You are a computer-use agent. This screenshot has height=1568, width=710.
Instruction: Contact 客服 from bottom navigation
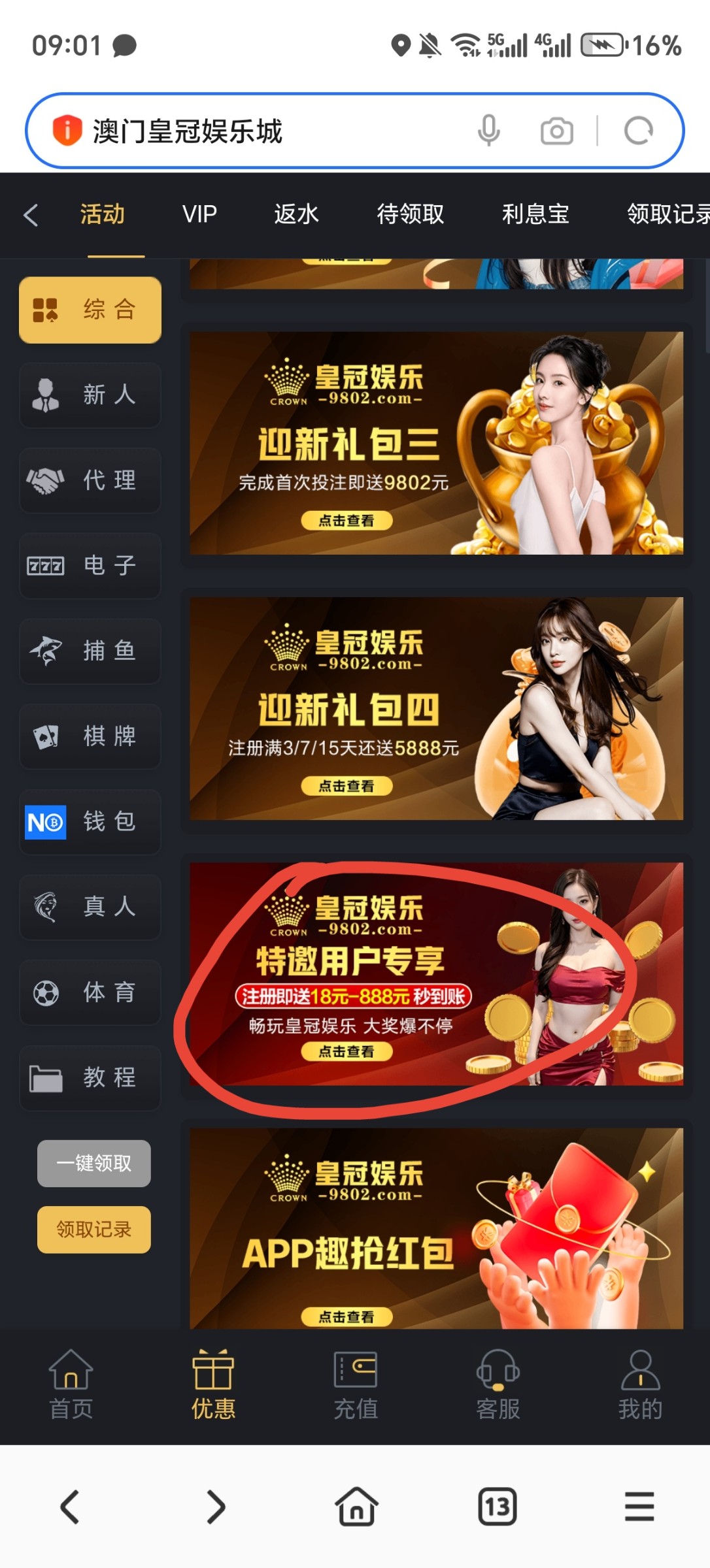498,1385
